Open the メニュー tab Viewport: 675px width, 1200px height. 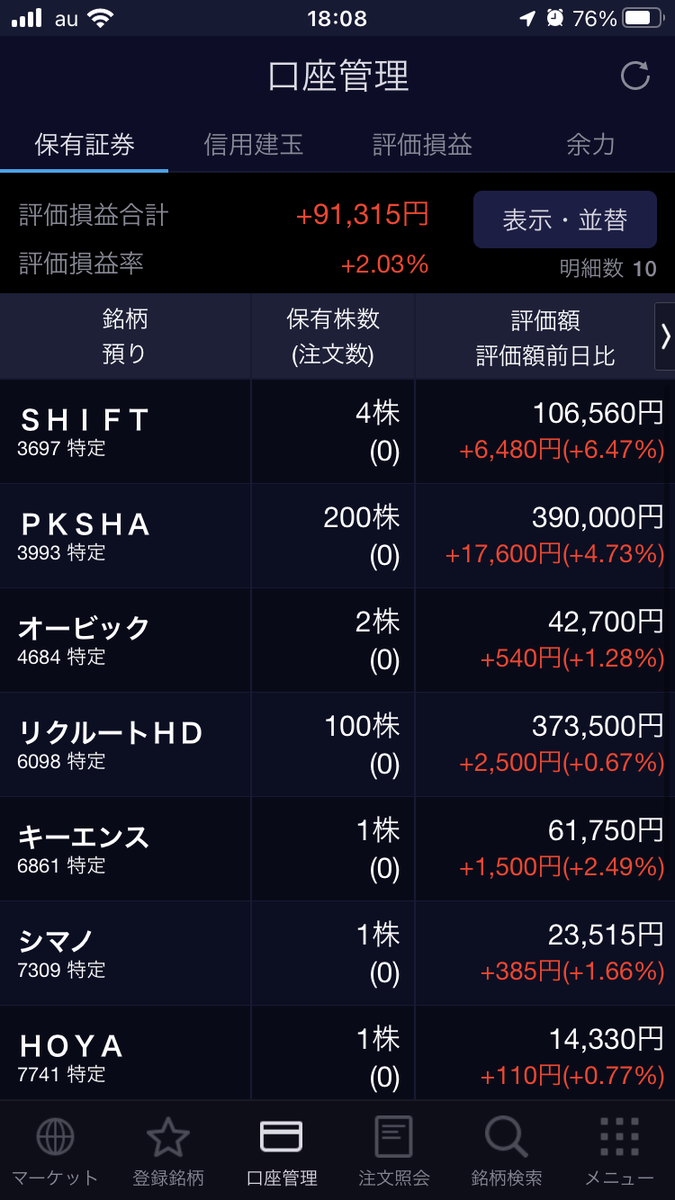619,1152
